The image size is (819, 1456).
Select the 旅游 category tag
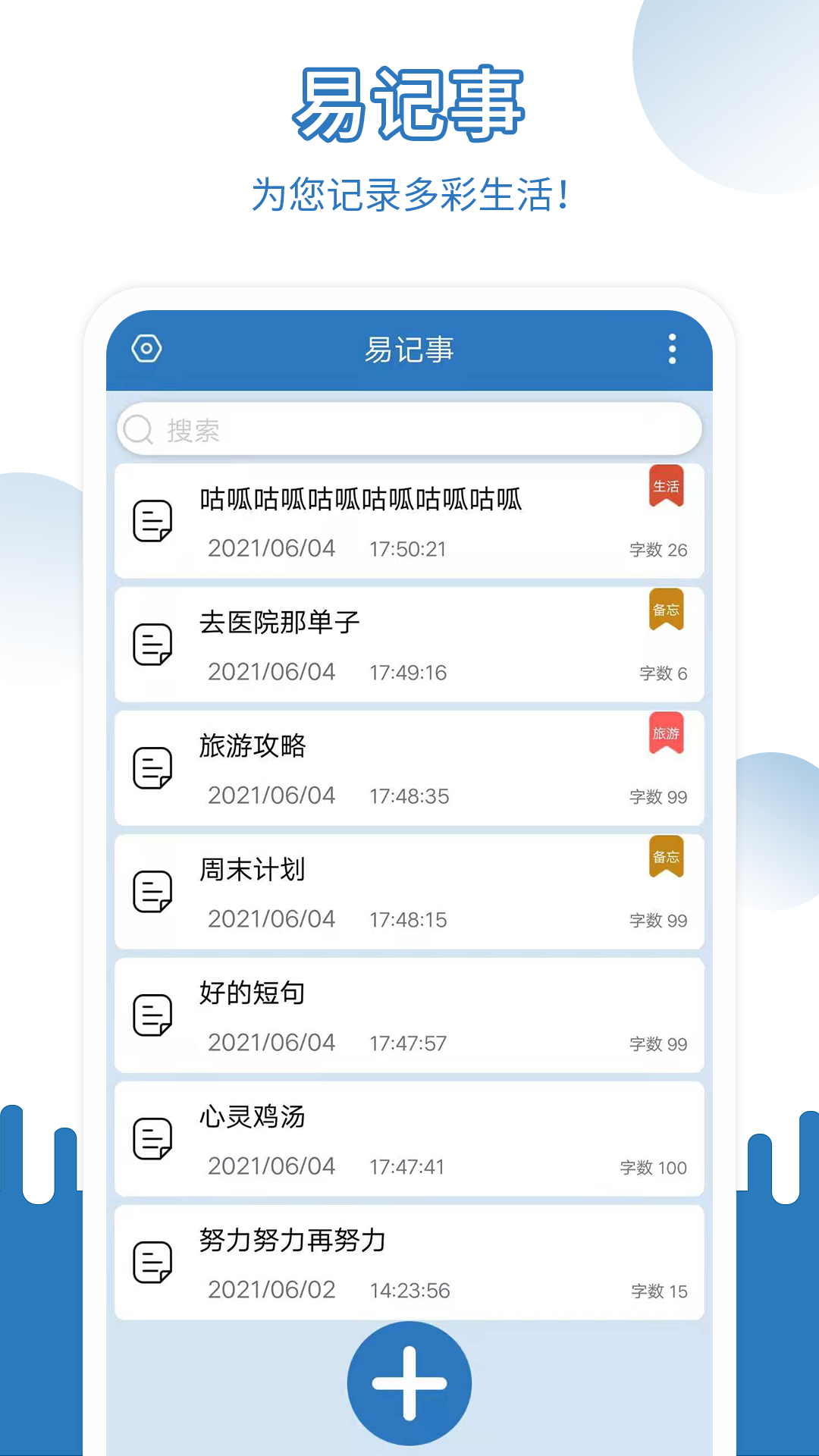(667, 733)
